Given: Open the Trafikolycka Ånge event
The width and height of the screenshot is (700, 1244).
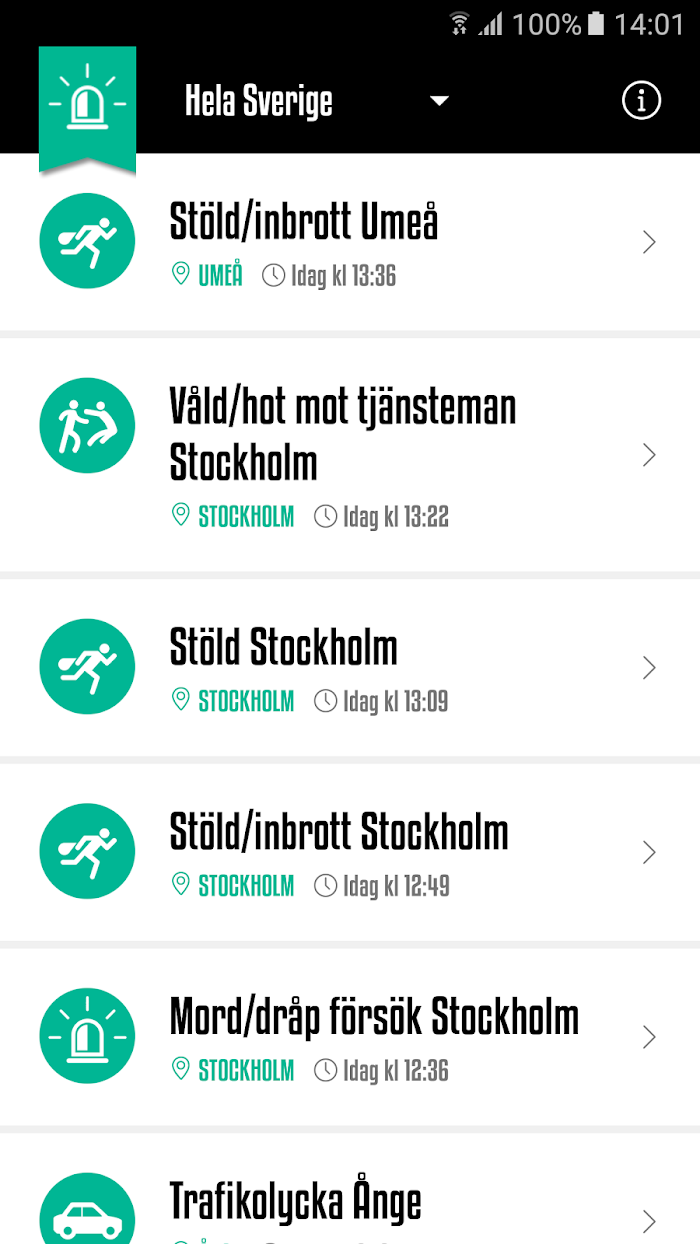Looking at the screenshot, I should pos(350,1189).
